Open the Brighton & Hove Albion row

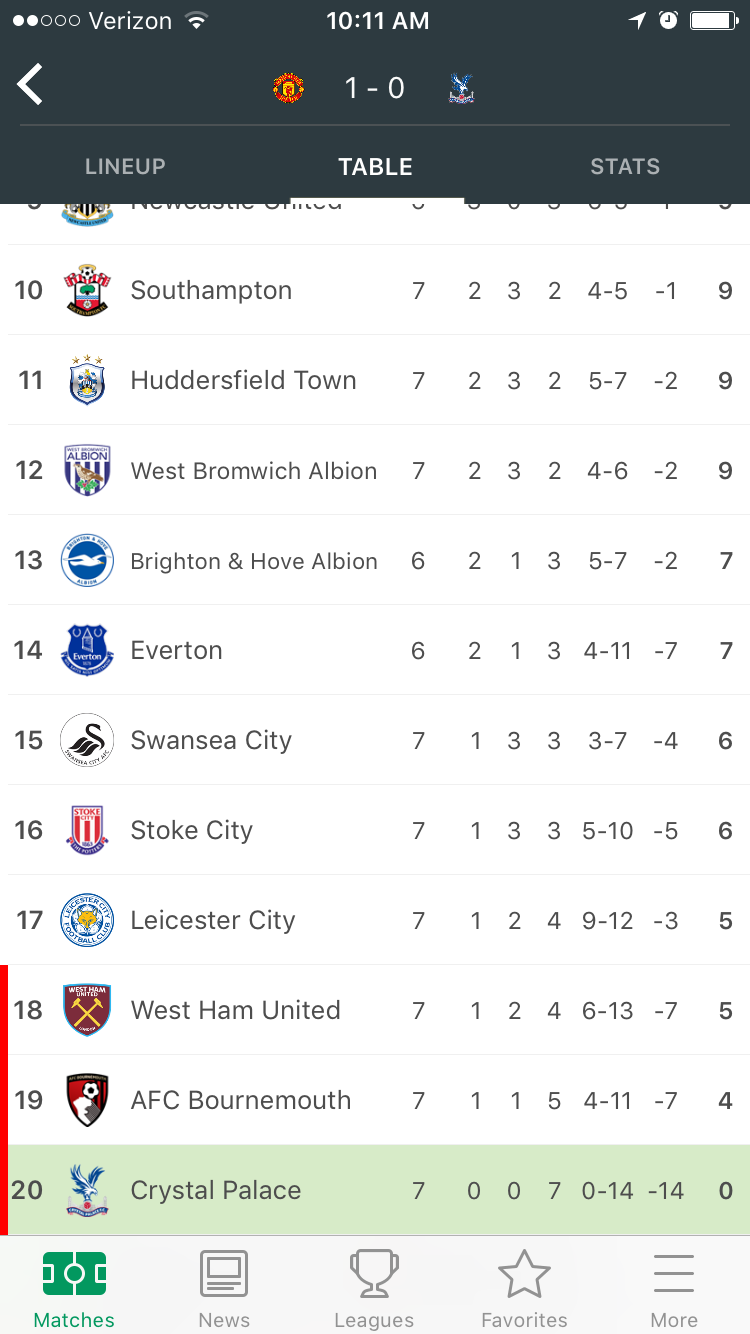coord(375,560)
